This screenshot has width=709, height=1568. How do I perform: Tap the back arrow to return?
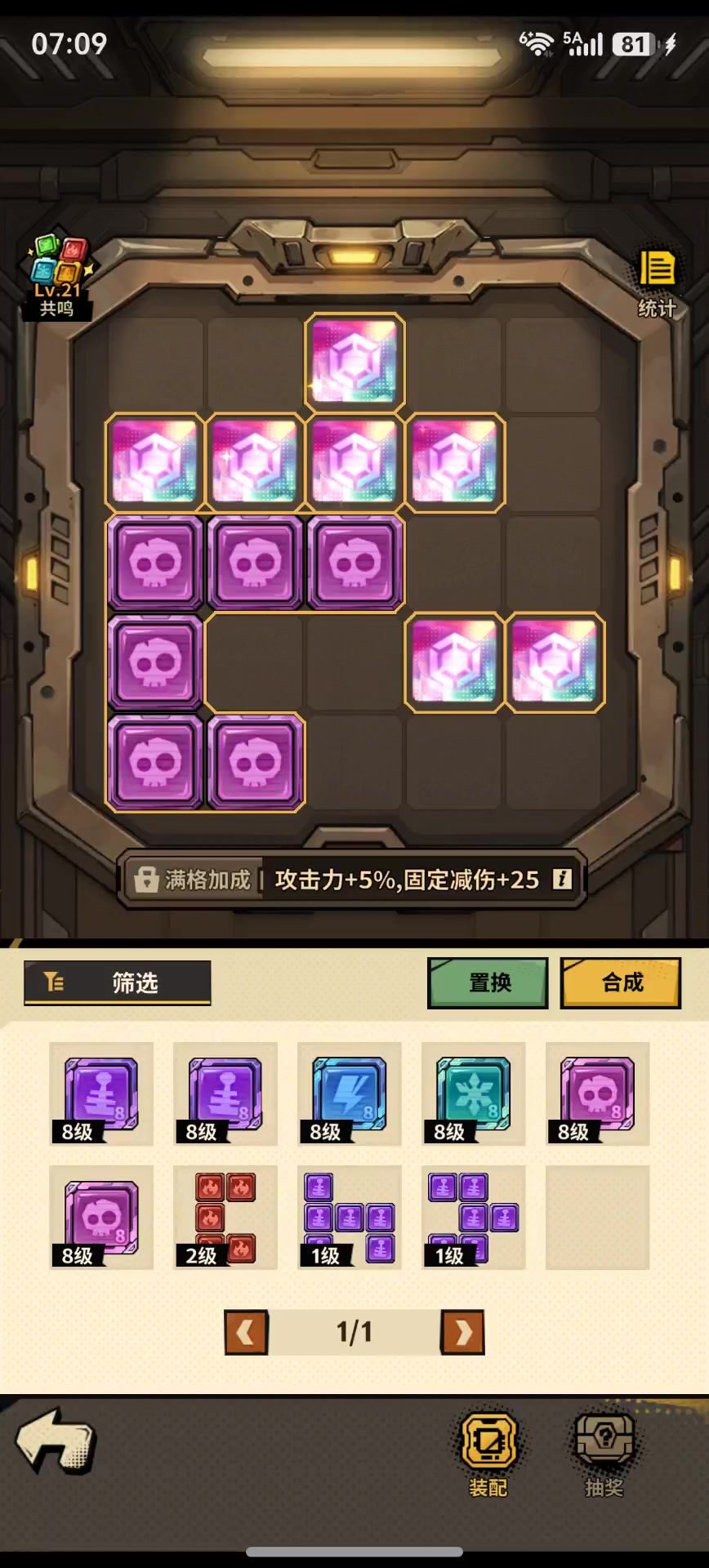click(56, 1441)
